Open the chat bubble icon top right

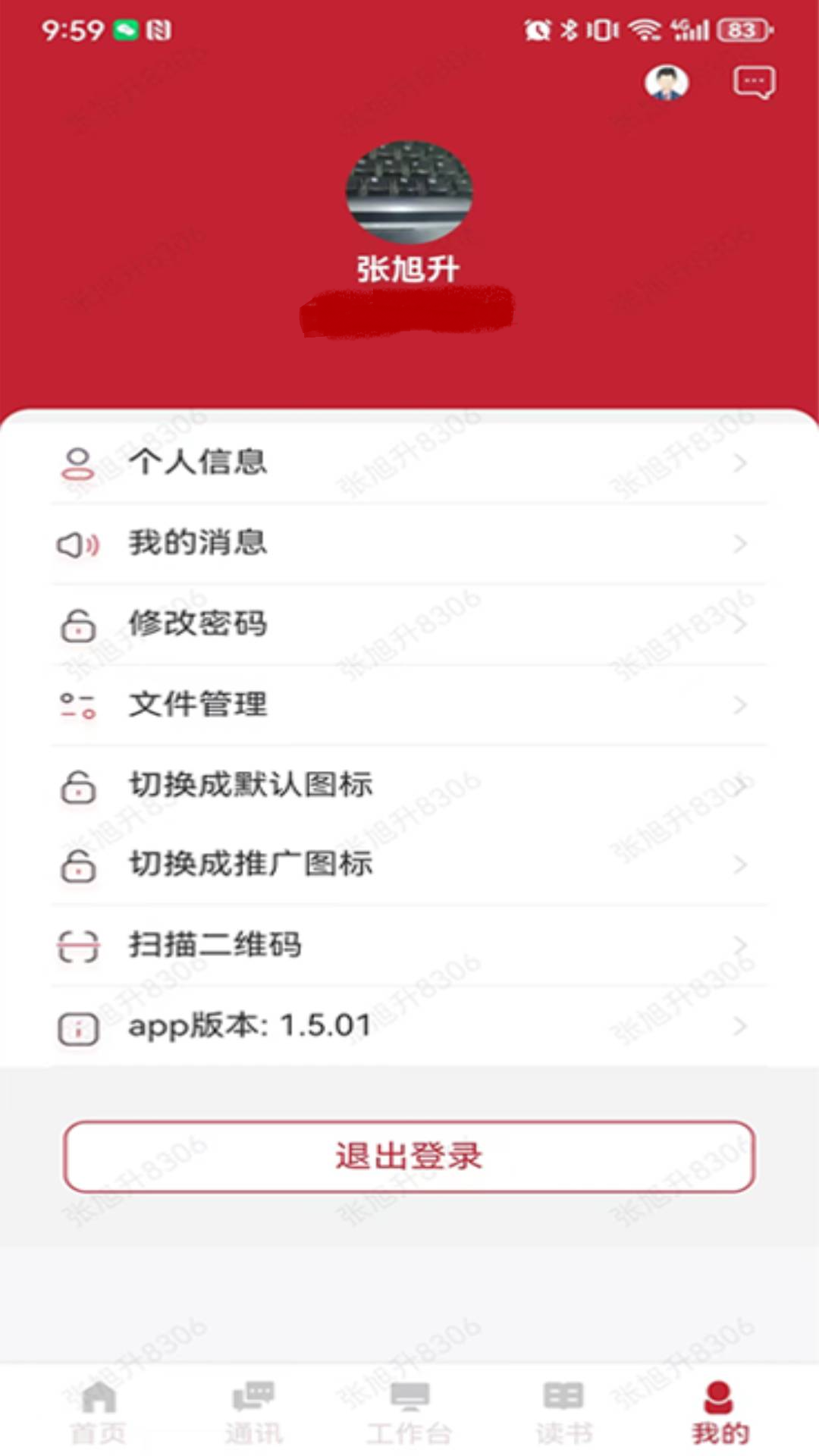(x=753, y=83)
